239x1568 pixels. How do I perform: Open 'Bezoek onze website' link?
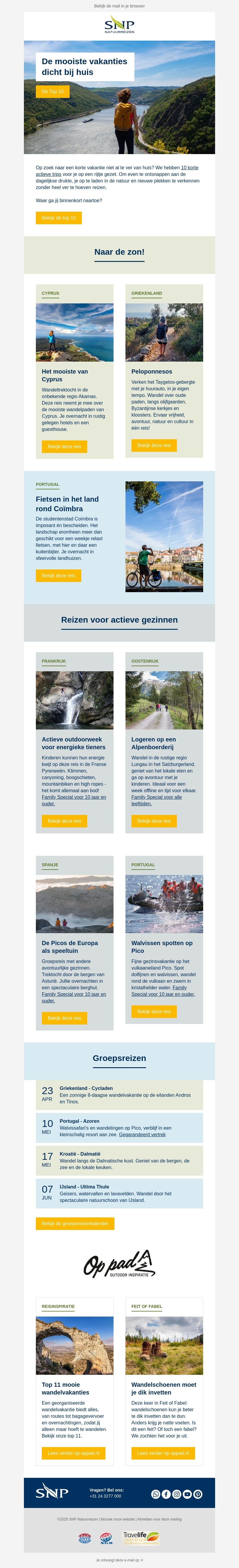(x=118, y=1519)
